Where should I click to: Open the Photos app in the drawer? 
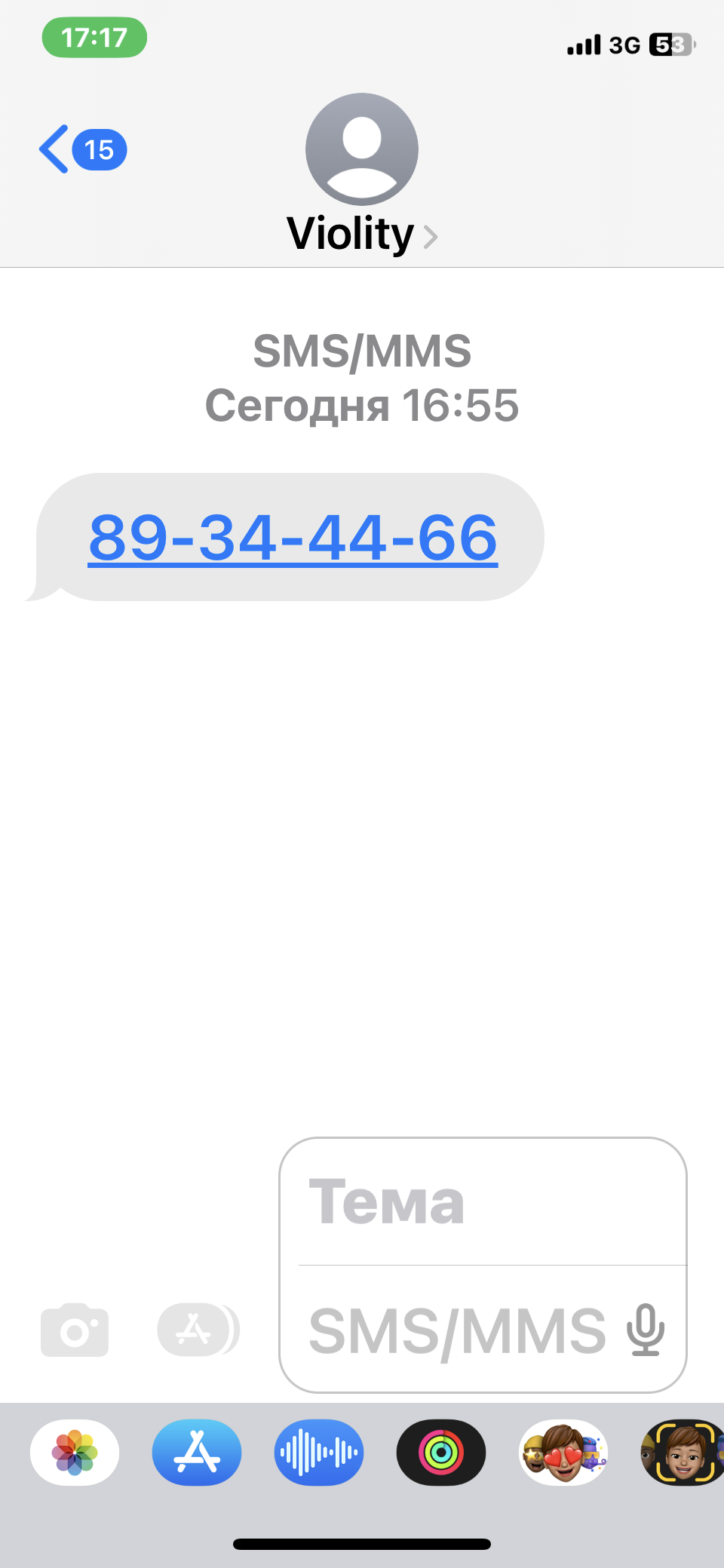pyautogui.click(x=75, y=1452)
